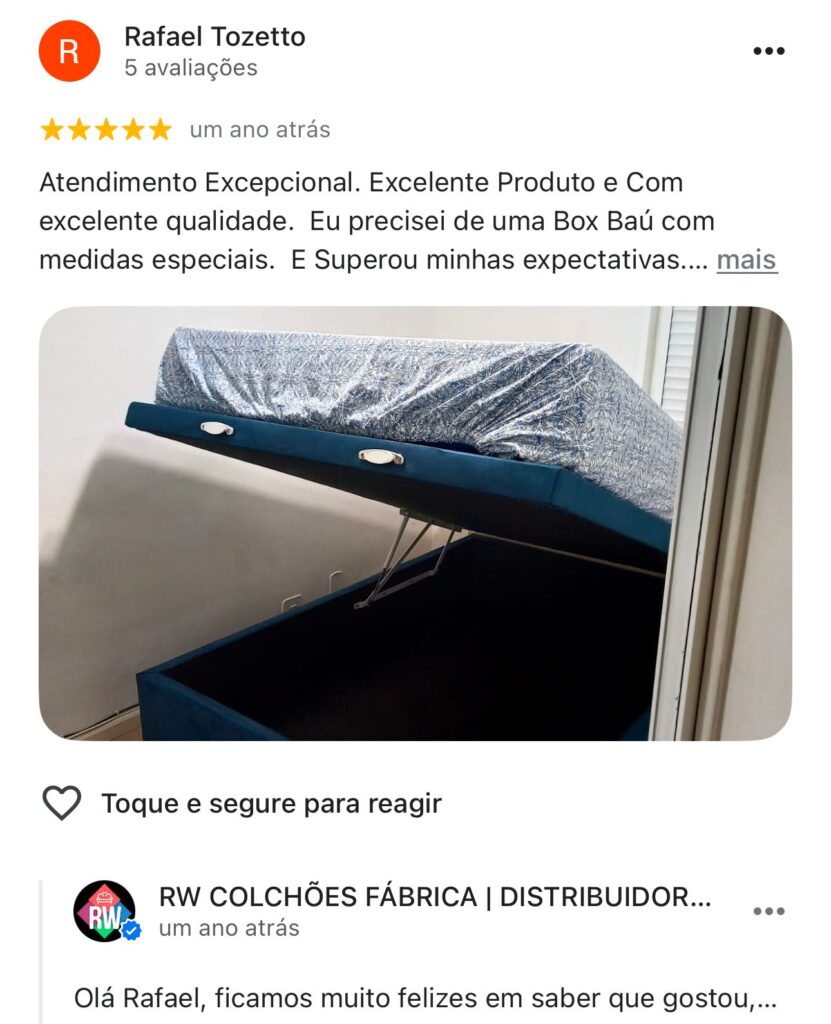Open the box baú bed photo
Screen dimensions: 831x1024
[414, 523]
